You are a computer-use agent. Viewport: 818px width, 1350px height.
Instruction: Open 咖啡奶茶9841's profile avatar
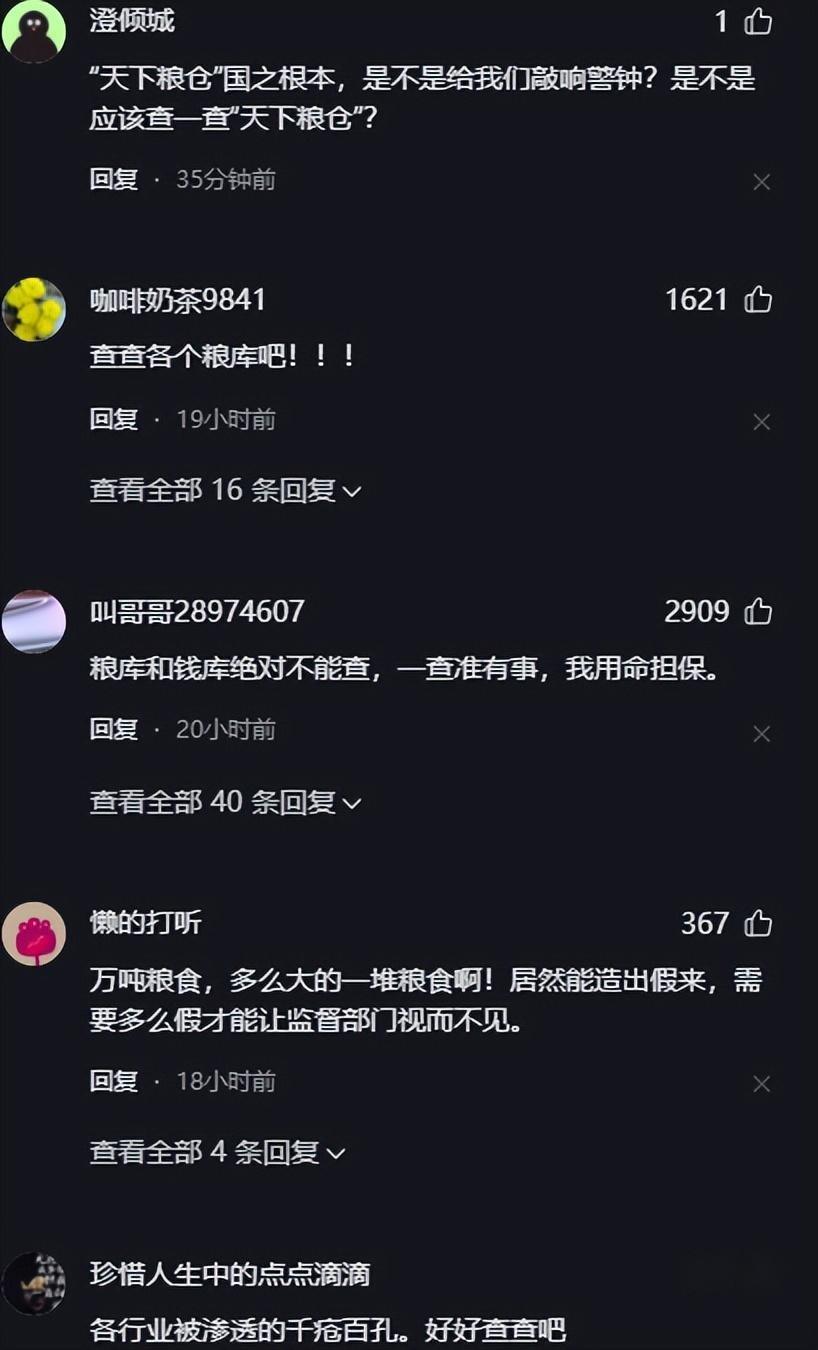tap(34, 309)
